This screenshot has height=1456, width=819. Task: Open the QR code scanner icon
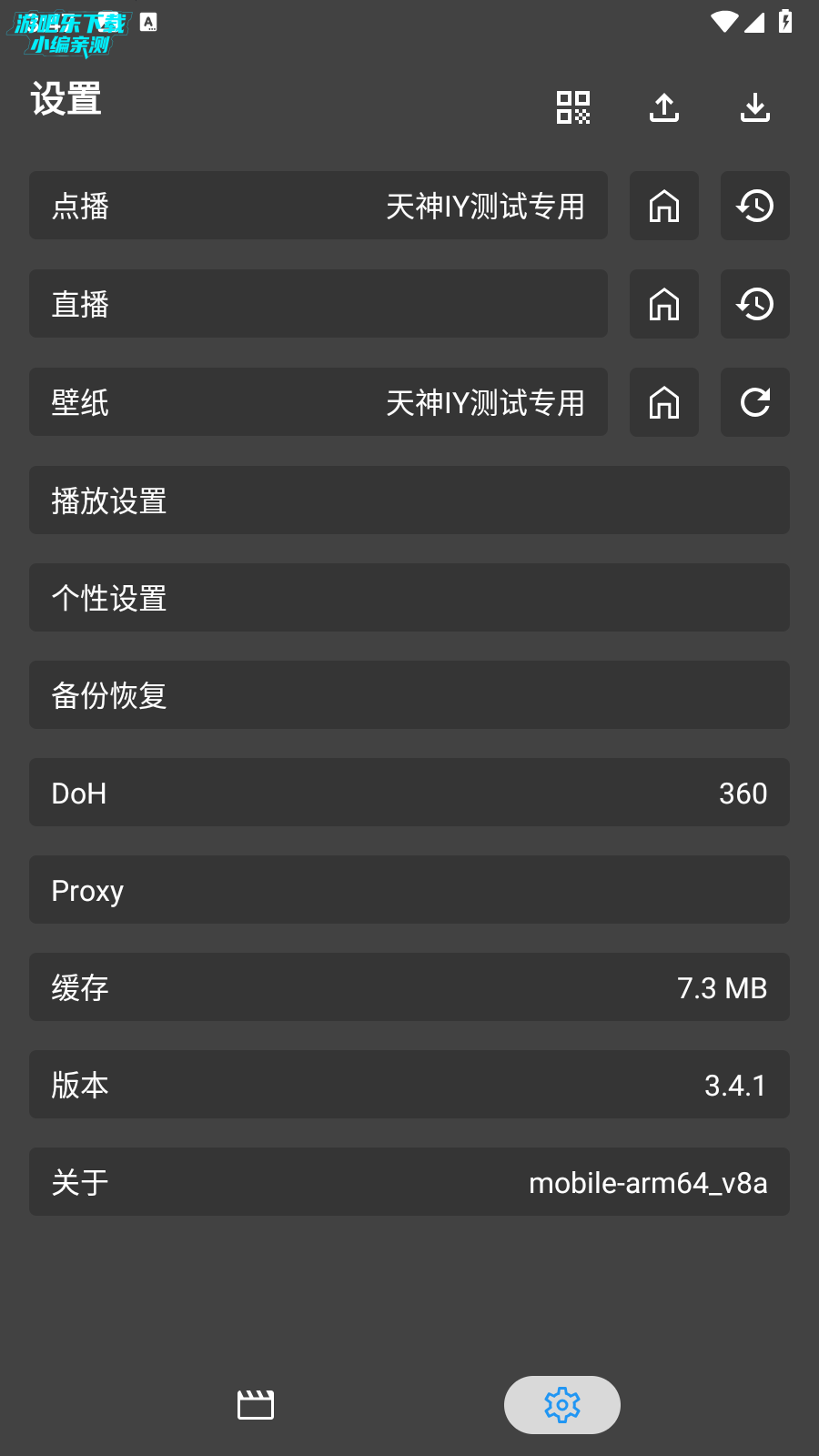573,107
